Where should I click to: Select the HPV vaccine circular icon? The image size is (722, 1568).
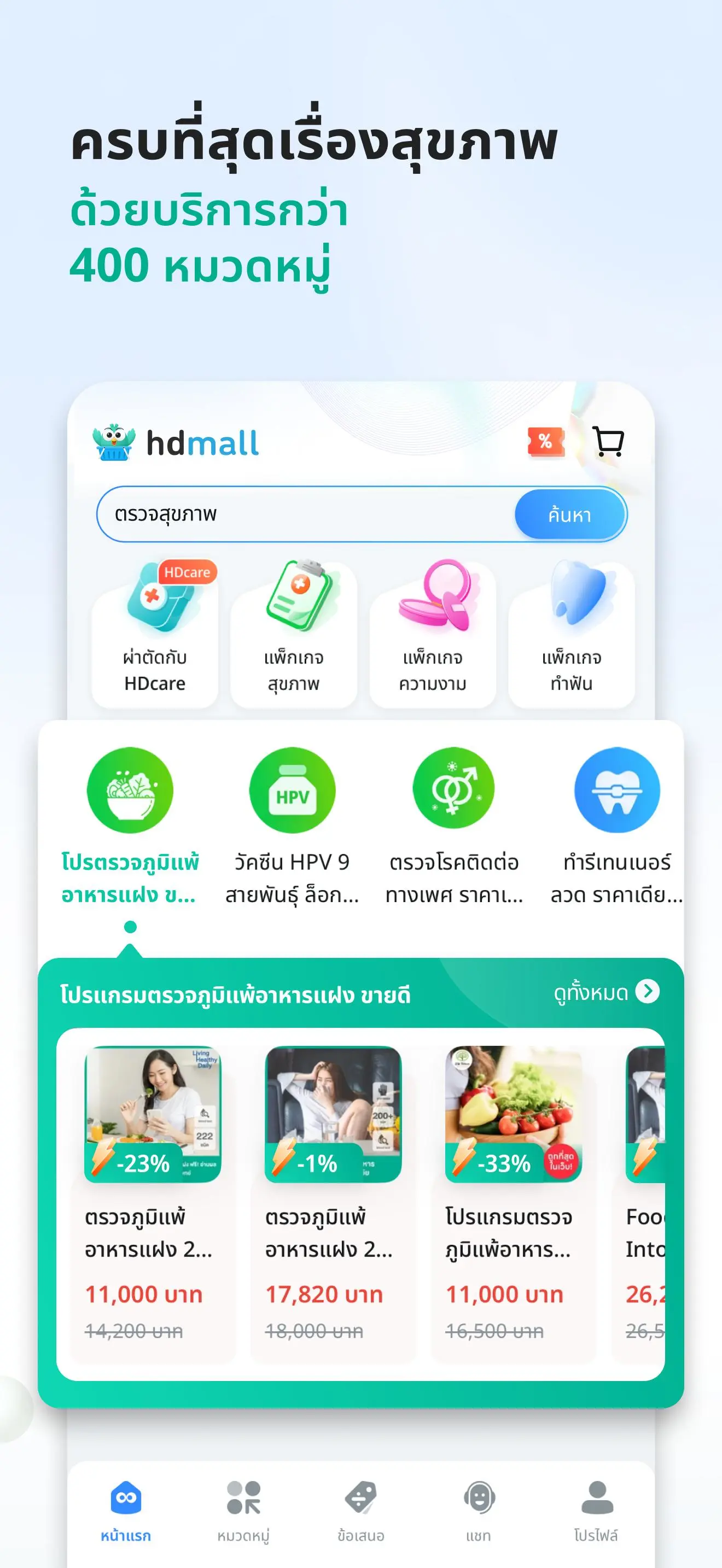click(293, 789)
